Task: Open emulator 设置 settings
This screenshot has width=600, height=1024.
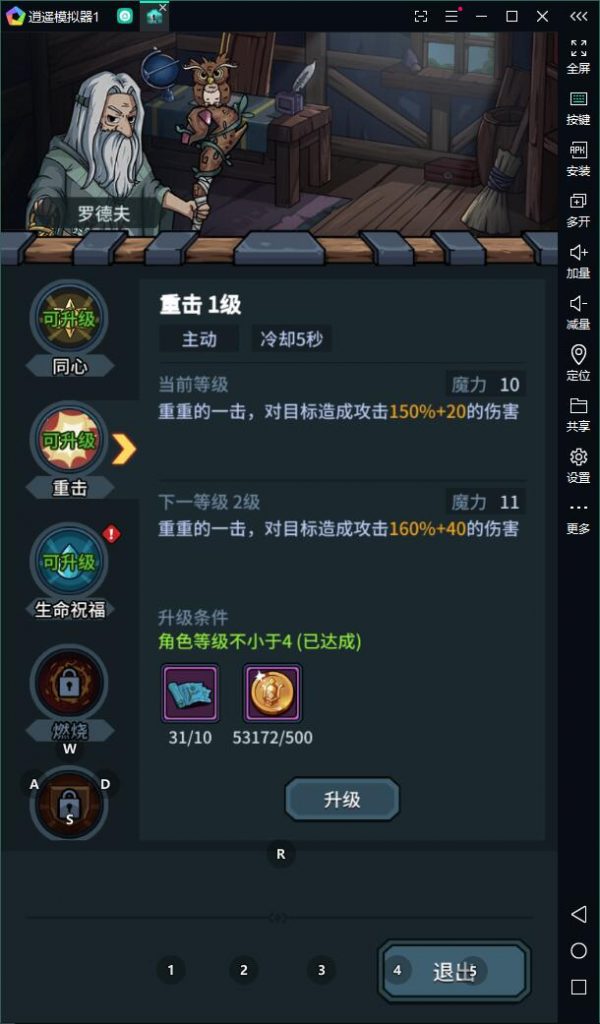Action: point(578,466)
